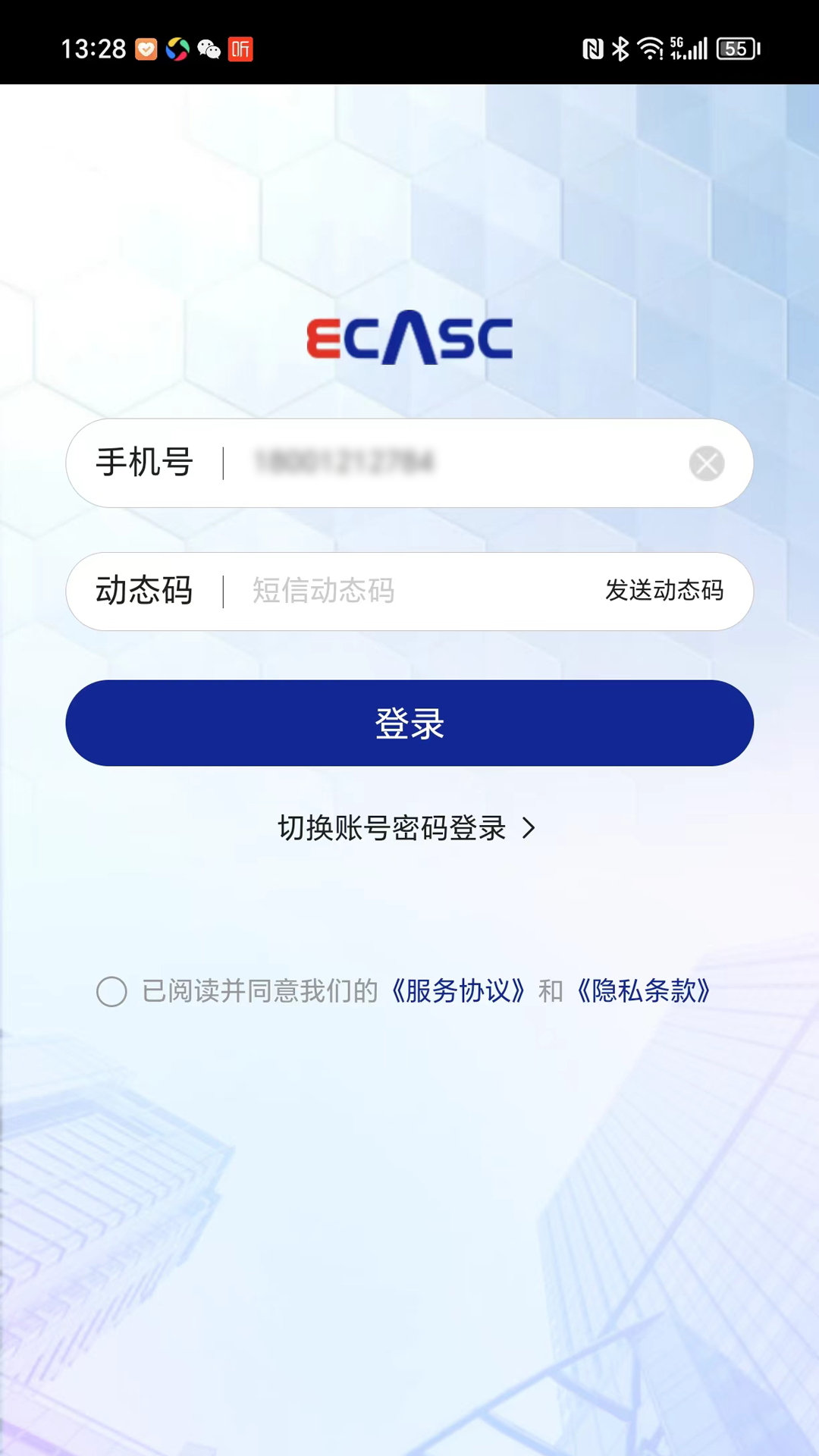Tap the Wi-Fi icon in the status bar
819x1456 pixels.
(650, 48)
